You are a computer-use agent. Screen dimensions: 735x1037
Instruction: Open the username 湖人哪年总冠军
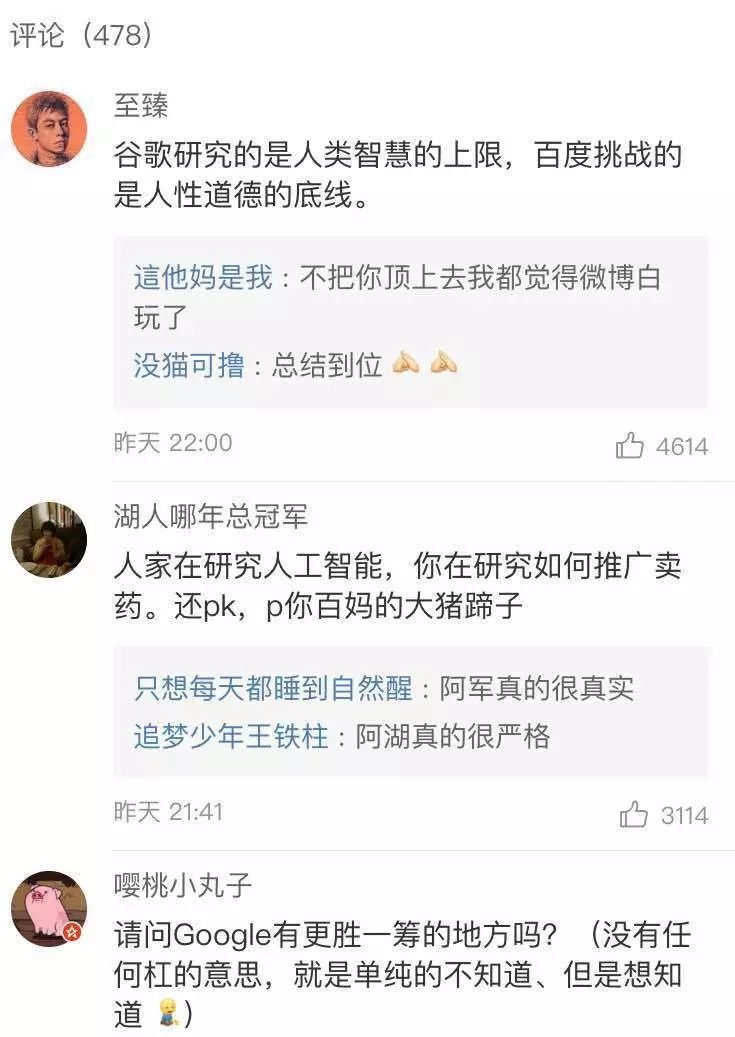[x=211, y=516]
